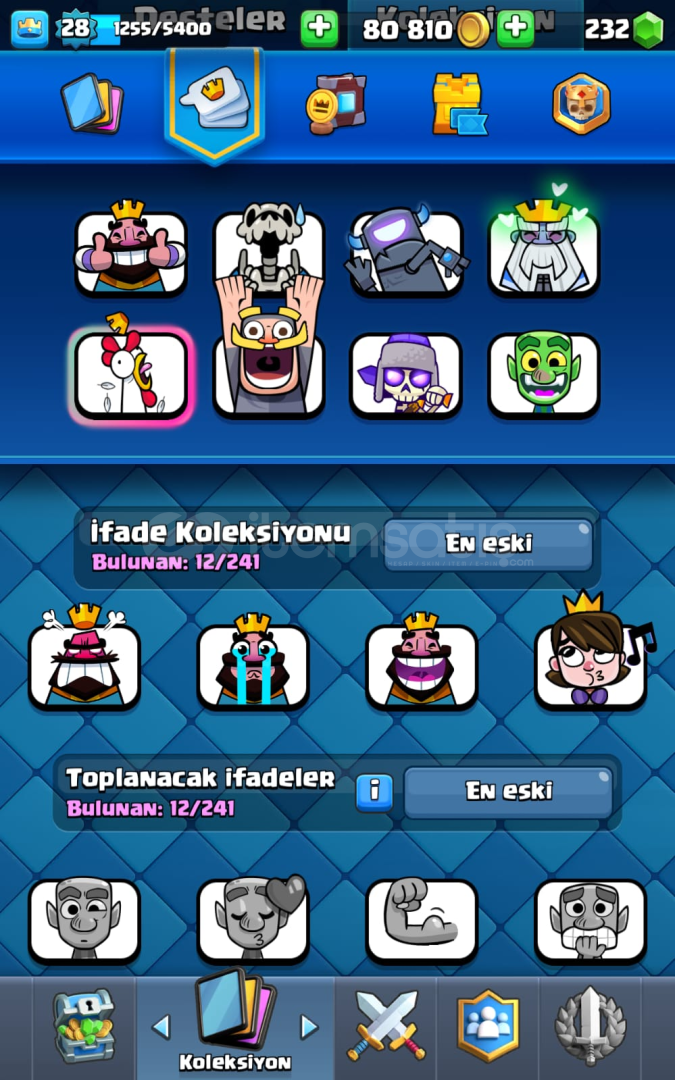Change sorting of İfade Koleksiyonu
Screen dimensions: 675x1080
[488, 544]
